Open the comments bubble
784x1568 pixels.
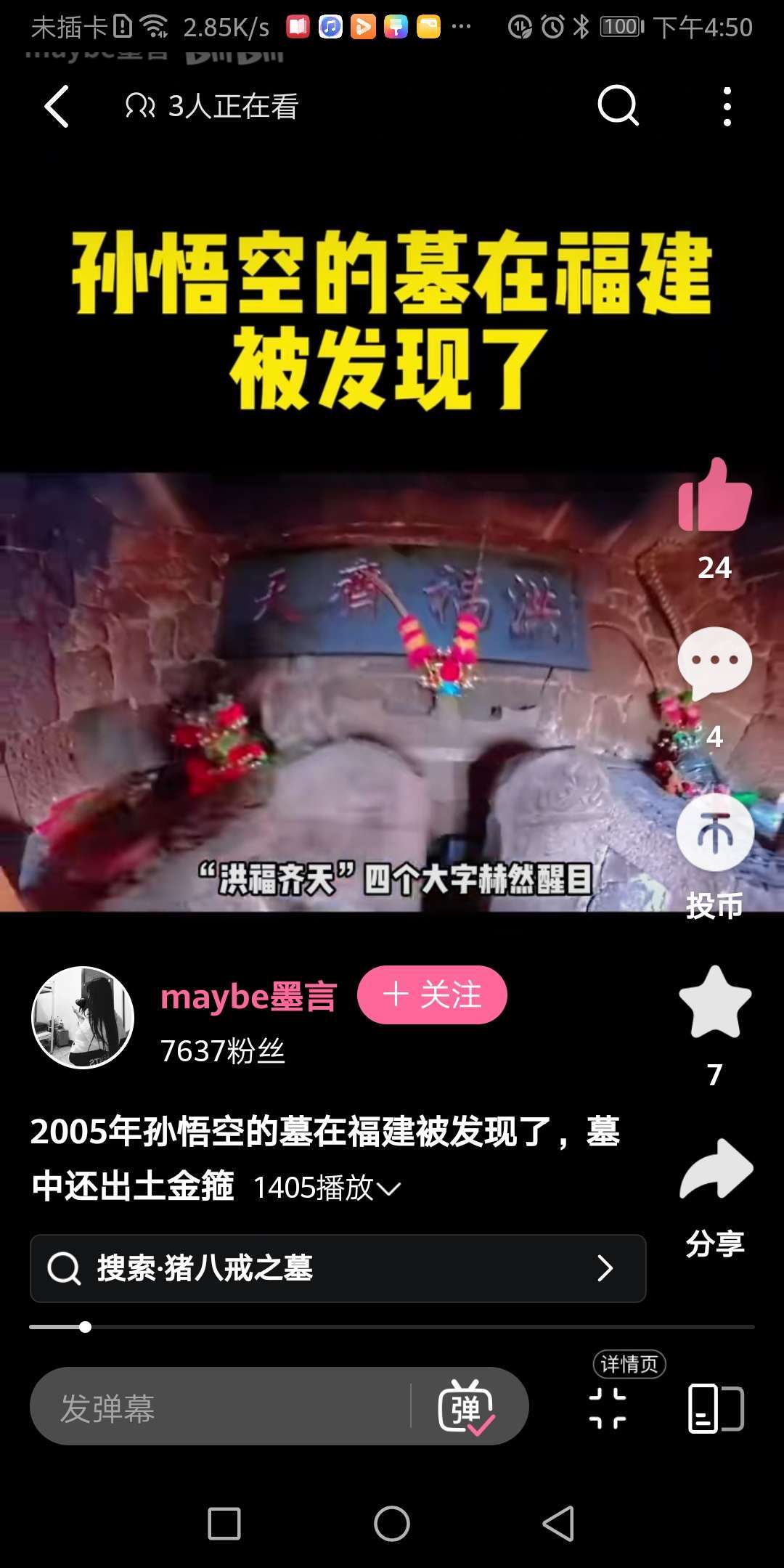714,662
